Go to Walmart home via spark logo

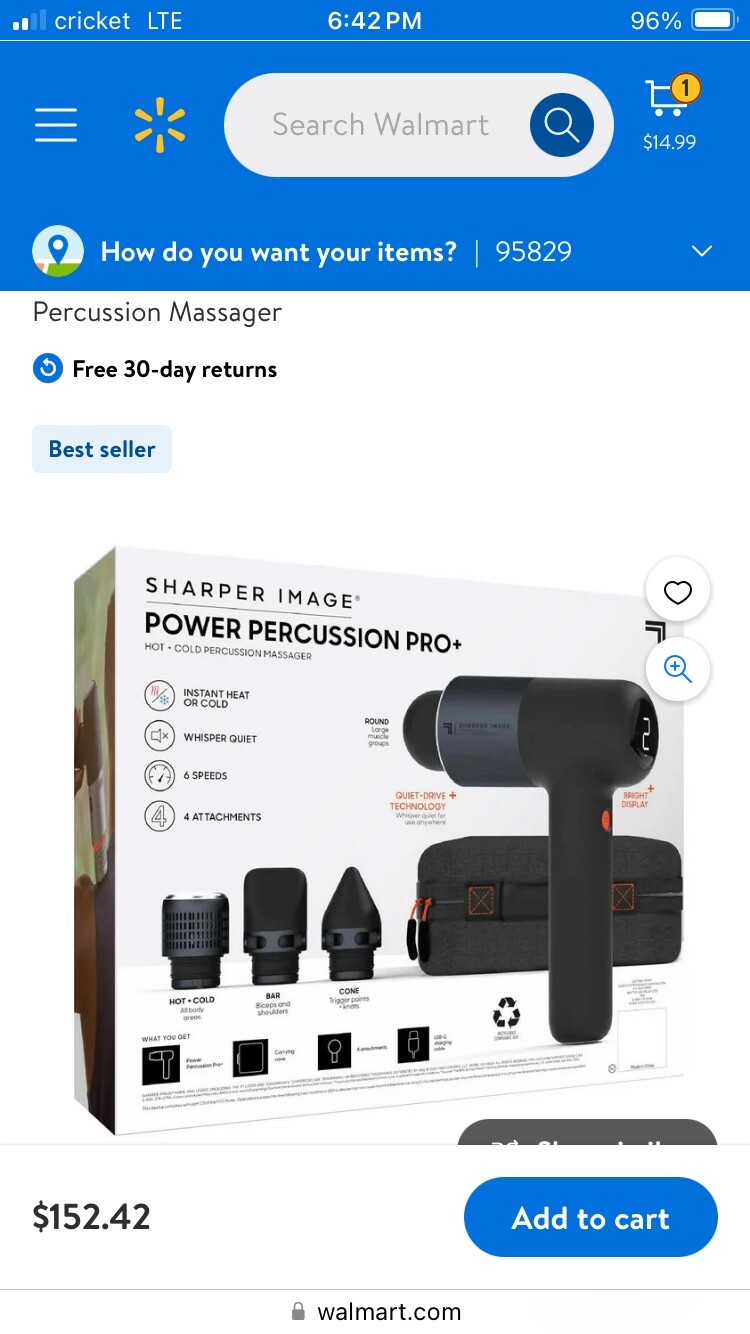click(x=160, y=125)
